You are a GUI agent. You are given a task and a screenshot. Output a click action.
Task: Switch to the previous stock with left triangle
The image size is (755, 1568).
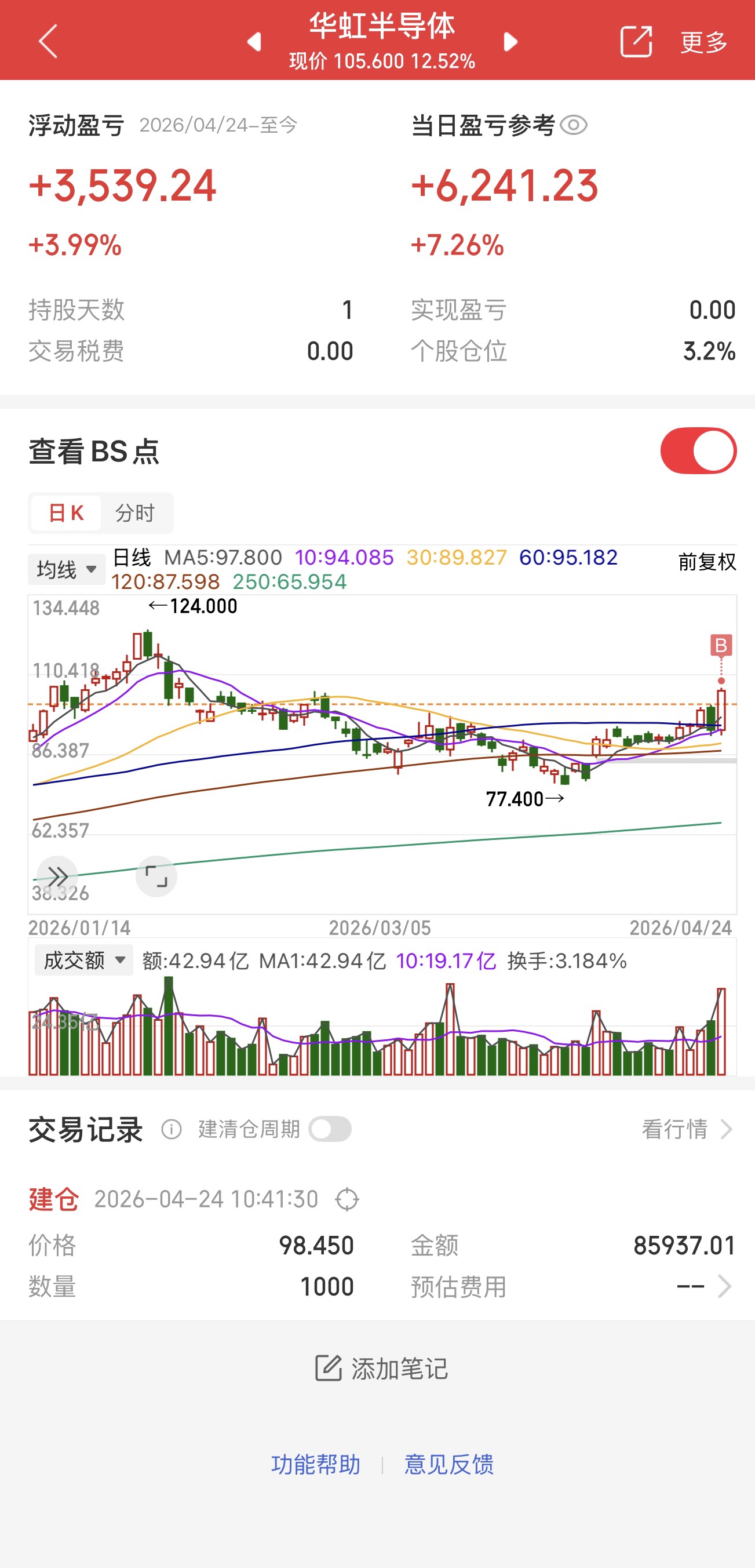254,41
